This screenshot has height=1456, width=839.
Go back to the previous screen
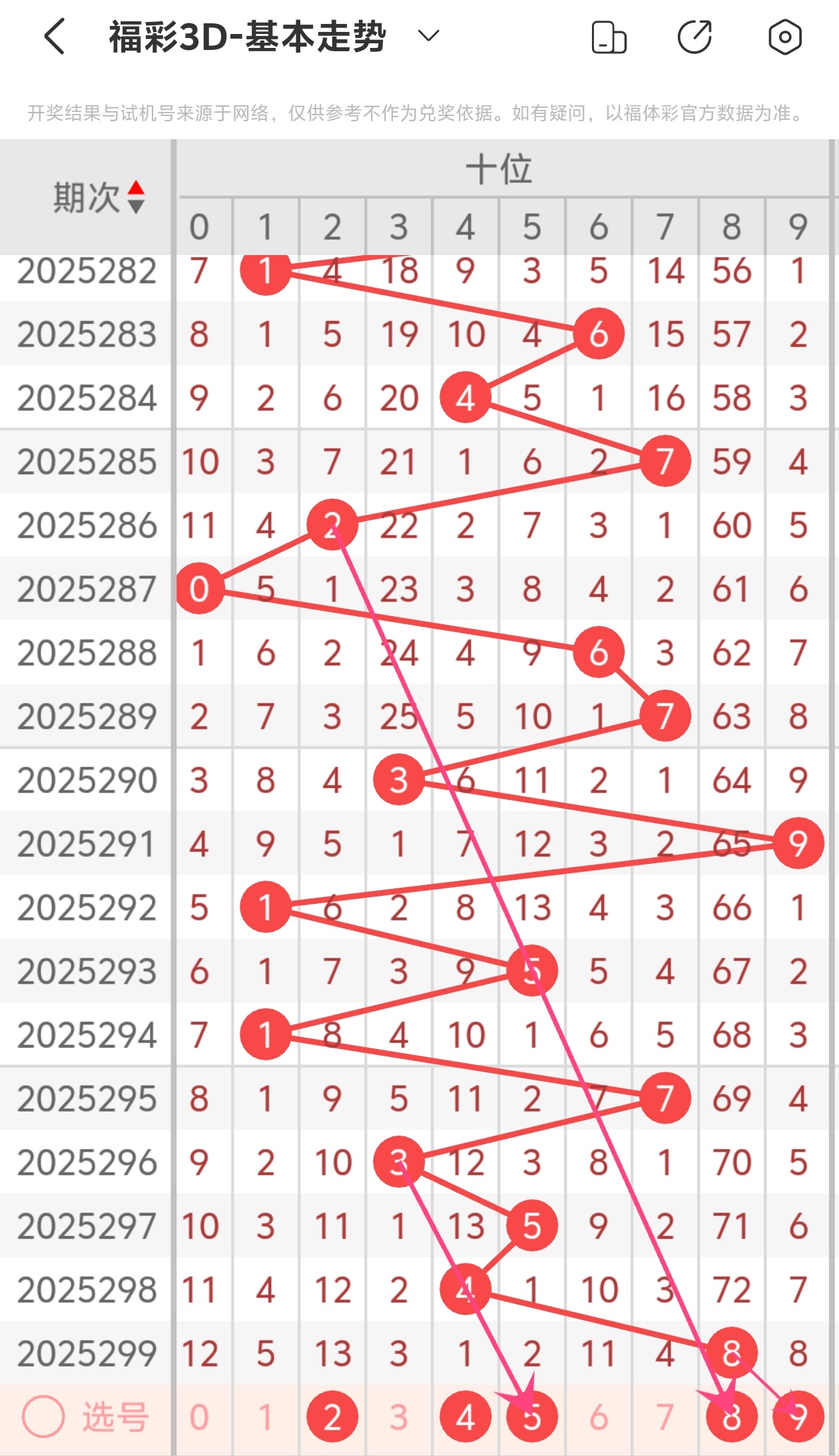point(55,36)
